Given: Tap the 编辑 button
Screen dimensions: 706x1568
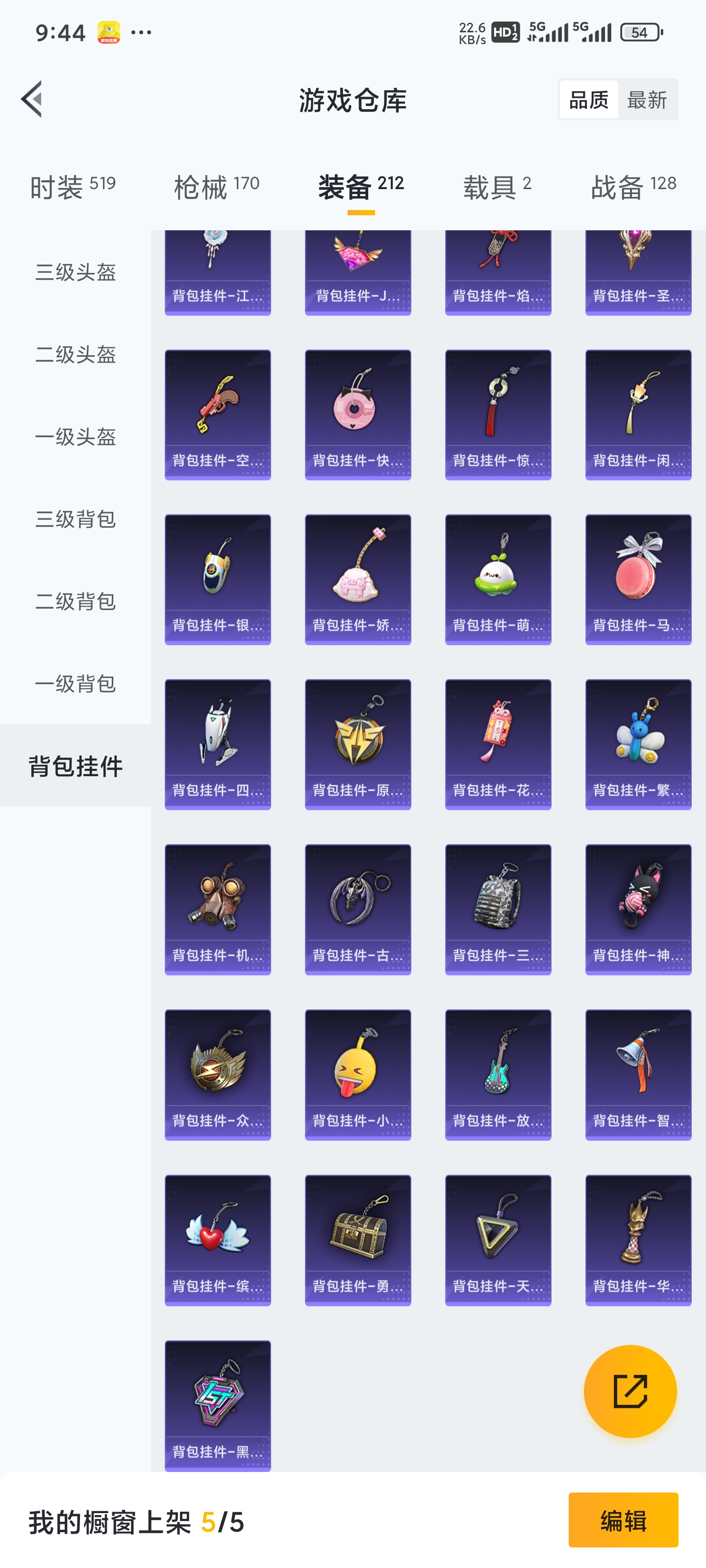Looking at the screenshot, I should coord(623,1520).
